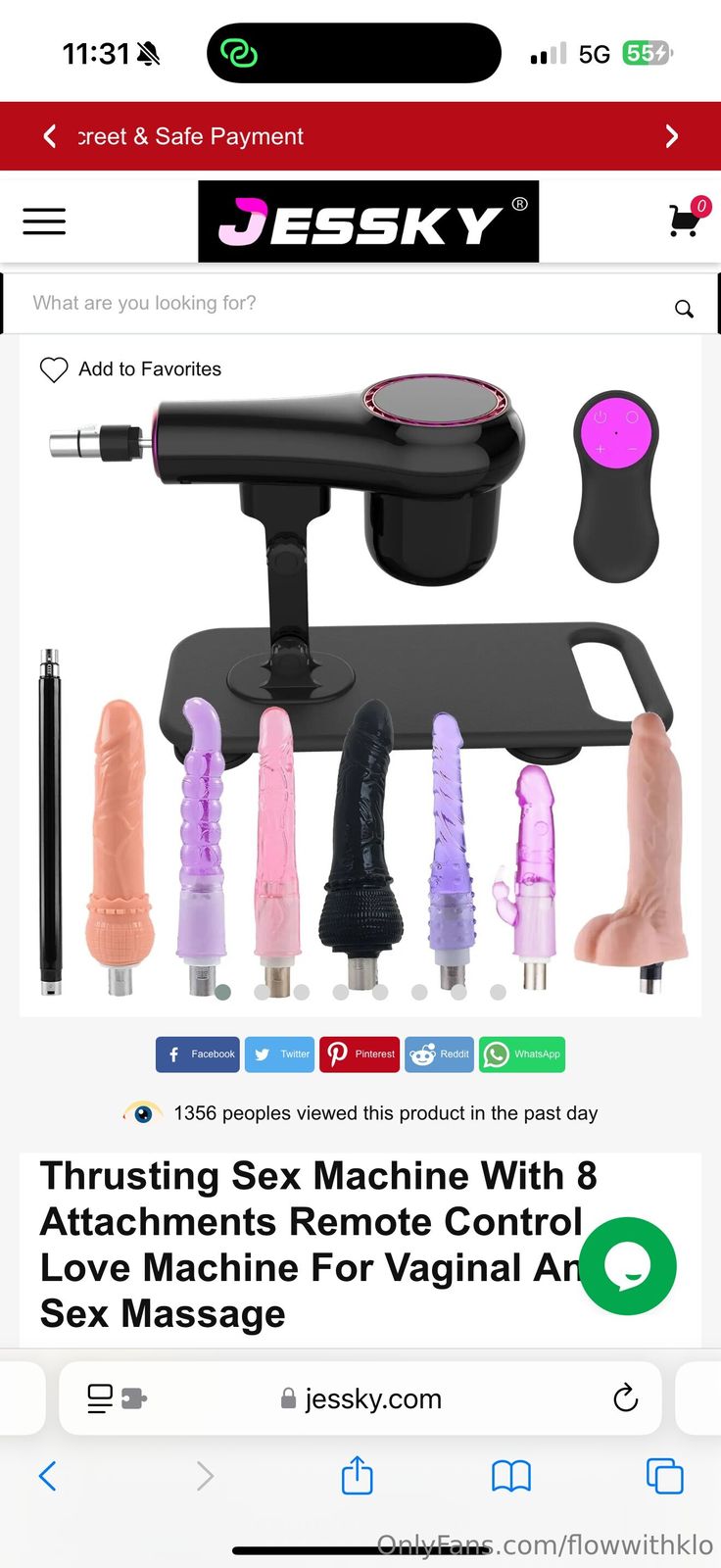Image resolution: width=721 pixels, height=1568 pixels.
Task: Share product on Twitter
Action: 280,1054
